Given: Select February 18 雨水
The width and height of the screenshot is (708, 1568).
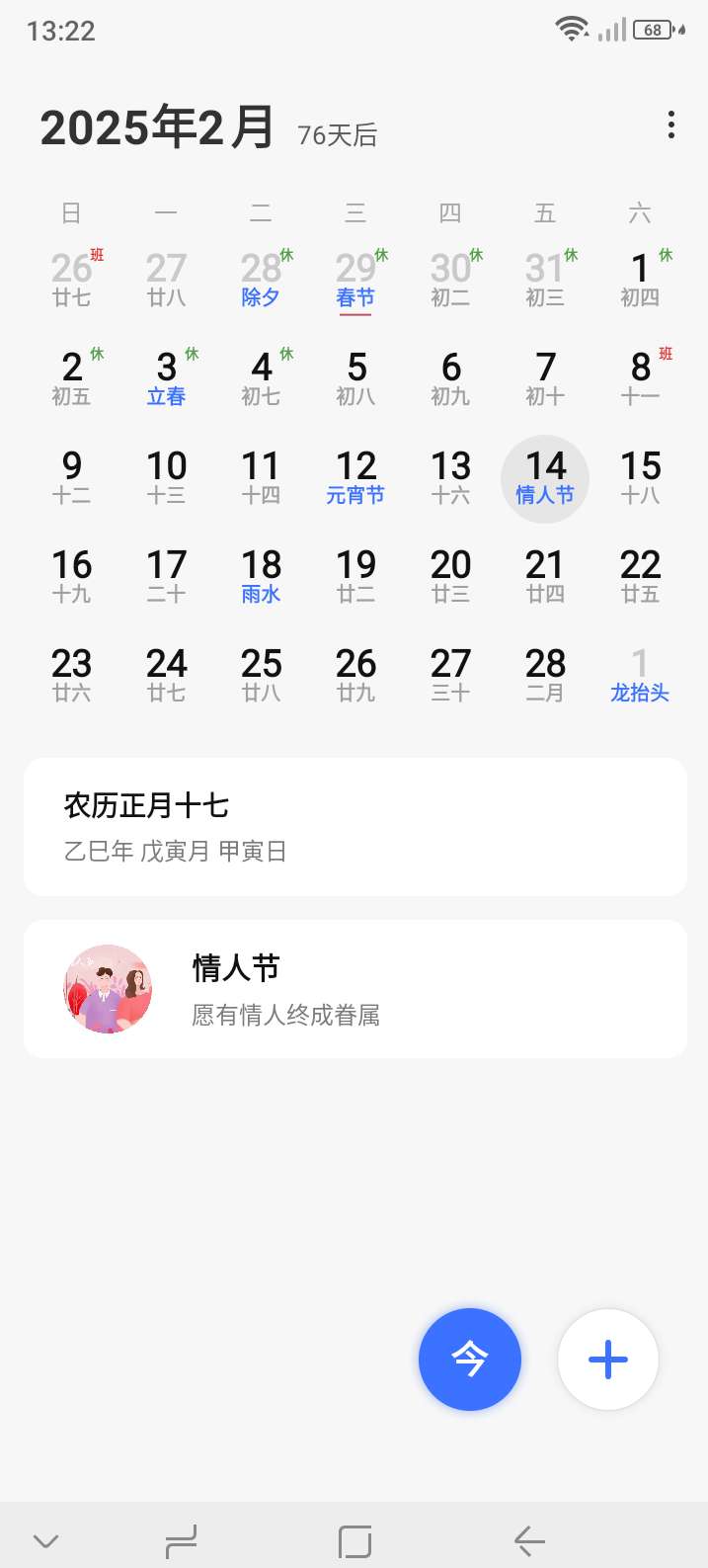Looking at the screenshot, I should (261, 576).
